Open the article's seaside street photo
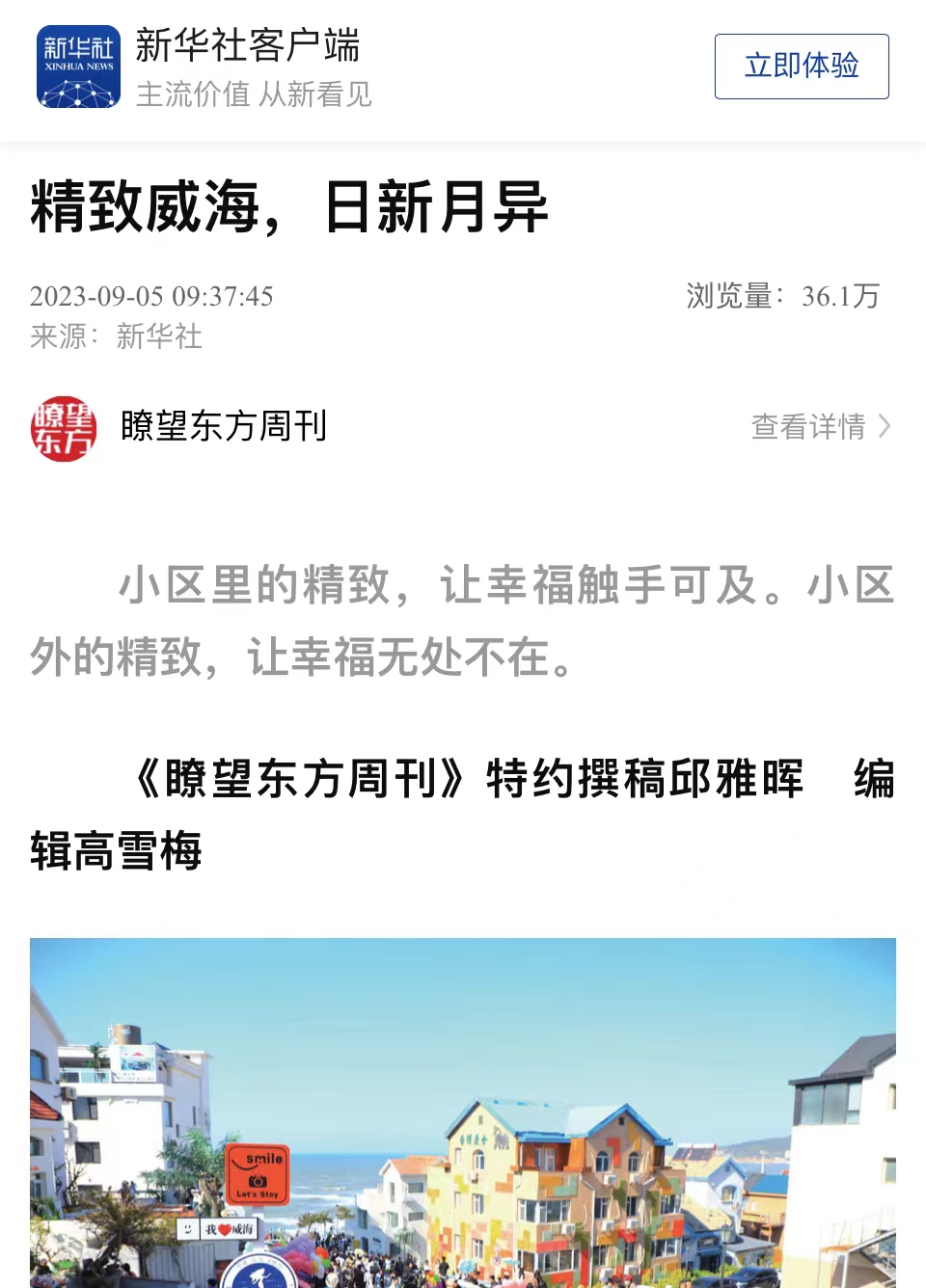 point(463,1114)
